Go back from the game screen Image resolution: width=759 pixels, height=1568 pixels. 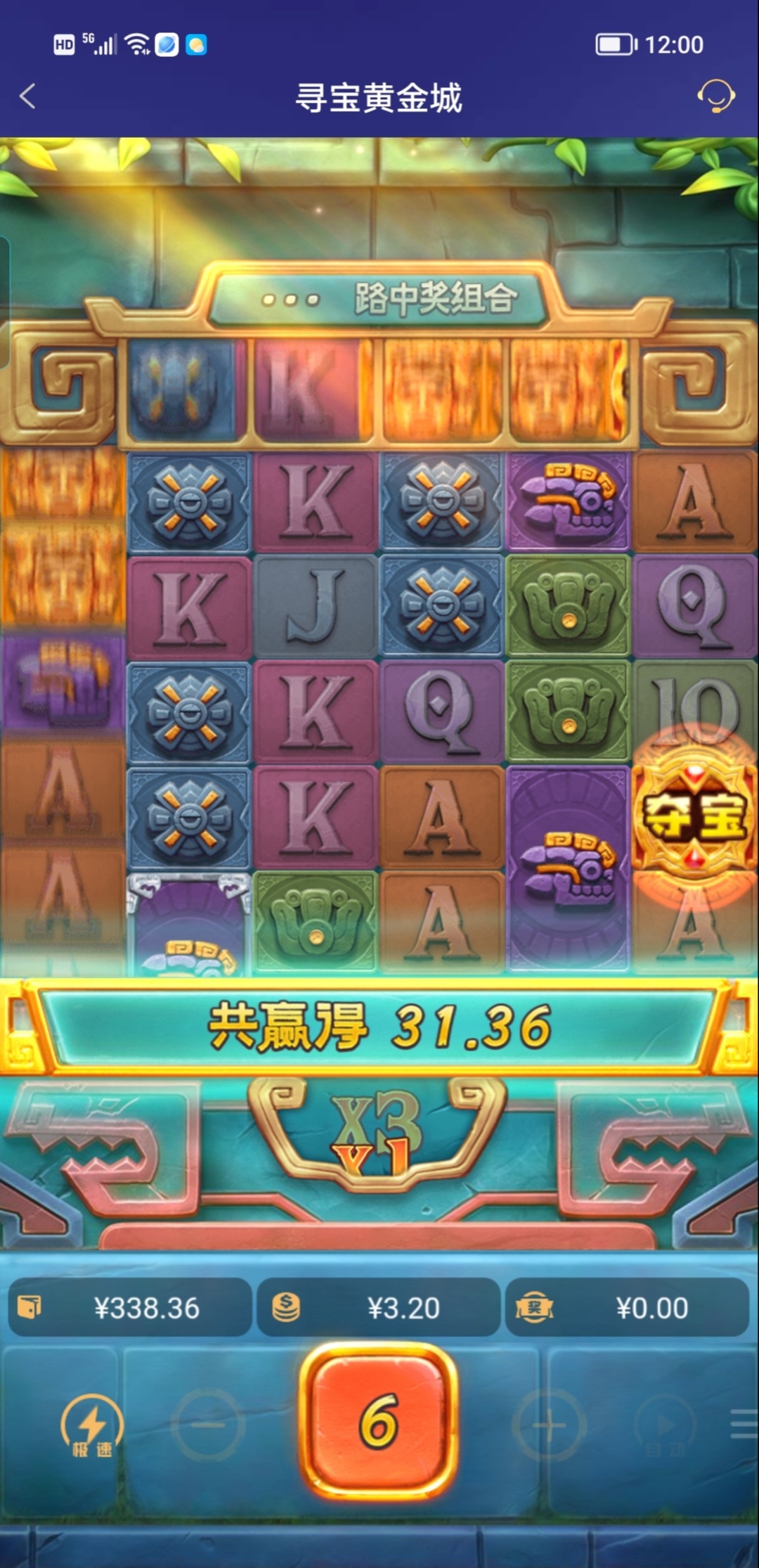(x=28, y=96)
